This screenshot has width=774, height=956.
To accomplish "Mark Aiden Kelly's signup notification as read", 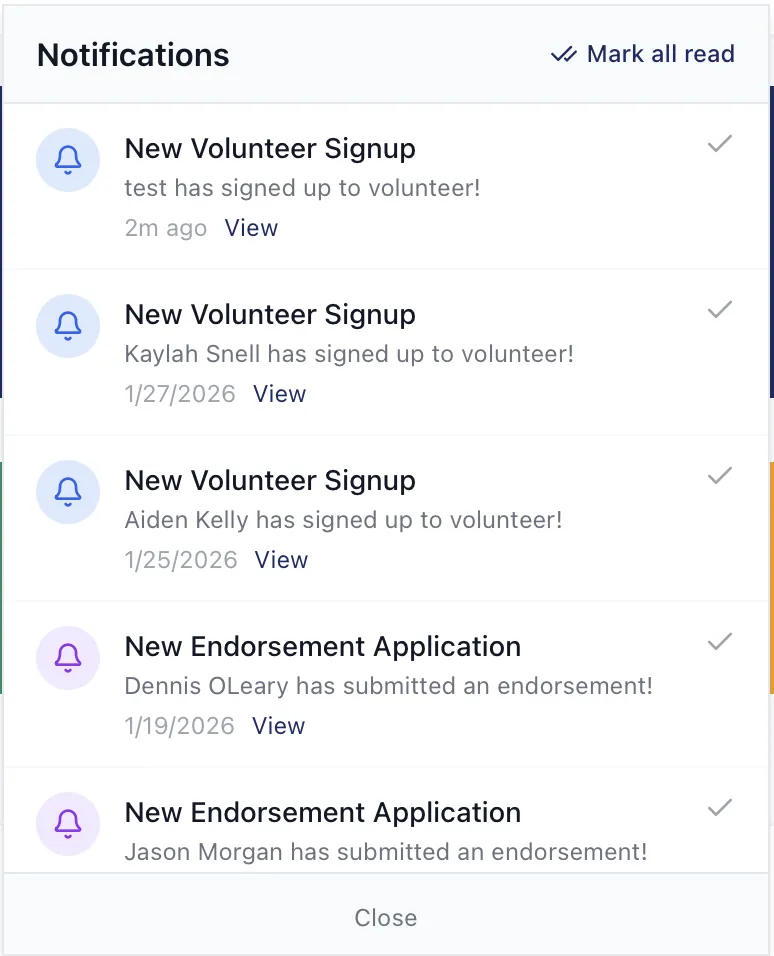I will pos(719,477).
